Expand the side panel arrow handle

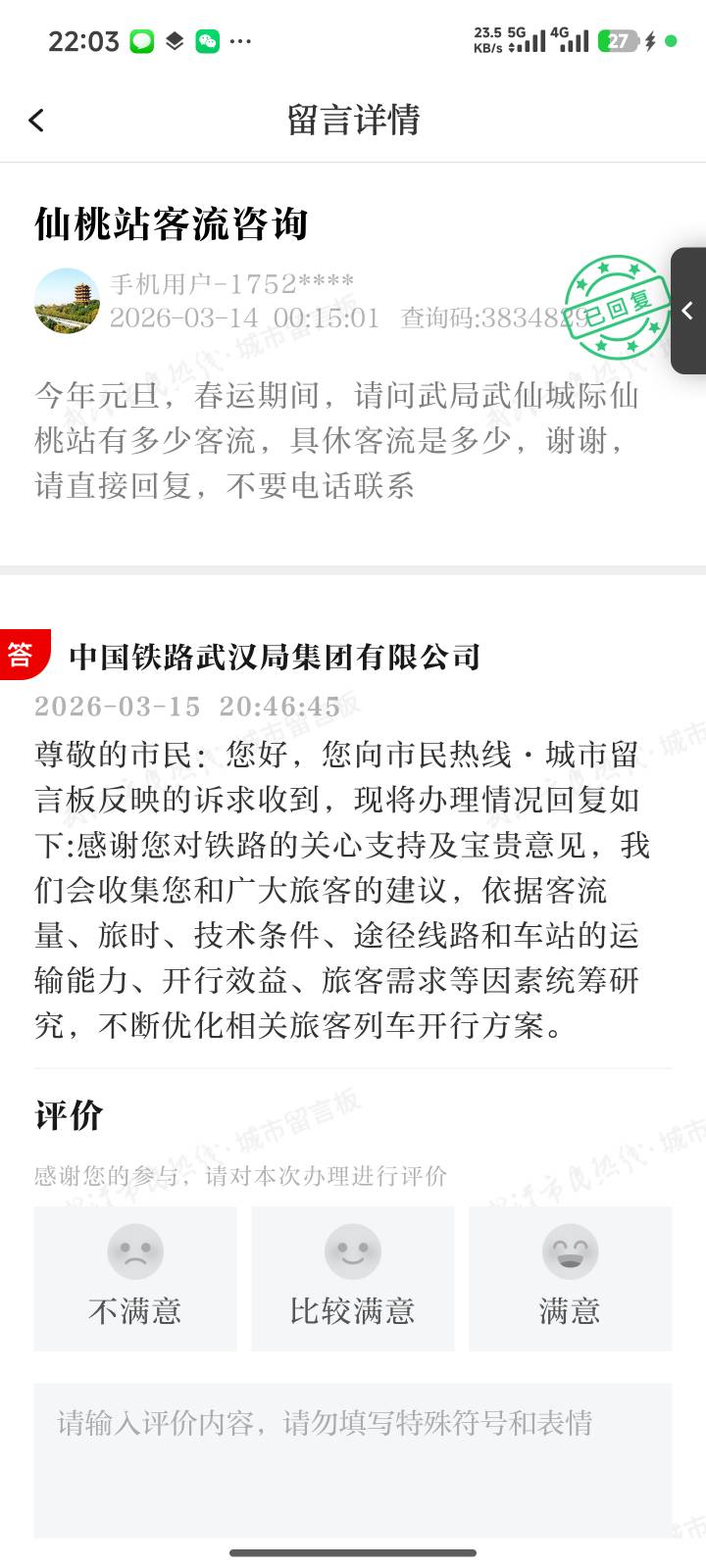688,311
